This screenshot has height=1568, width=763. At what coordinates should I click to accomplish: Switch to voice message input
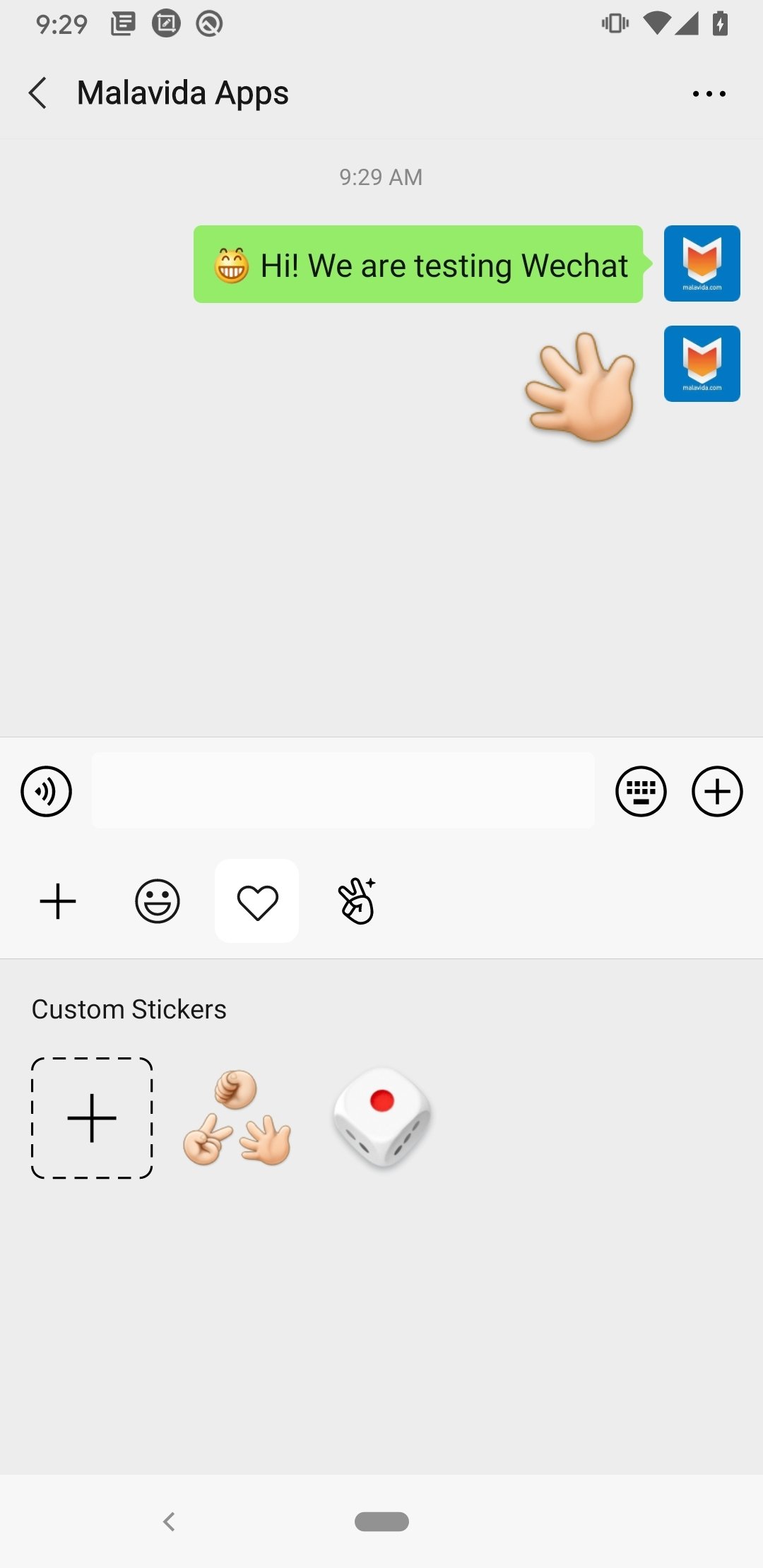[x=46, y=791]
